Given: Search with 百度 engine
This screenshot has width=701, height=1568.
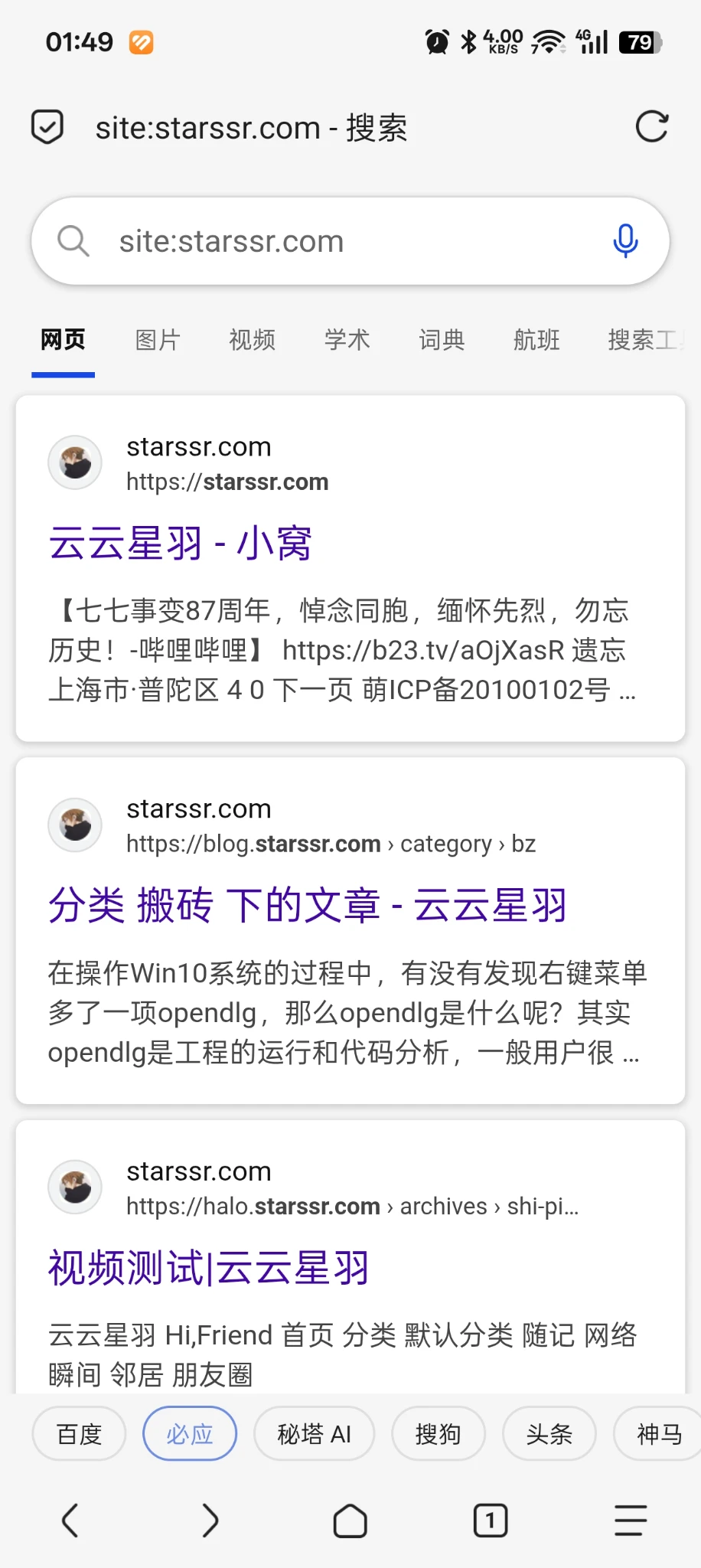Looking at the screenshot, I should coord(79,1434).
